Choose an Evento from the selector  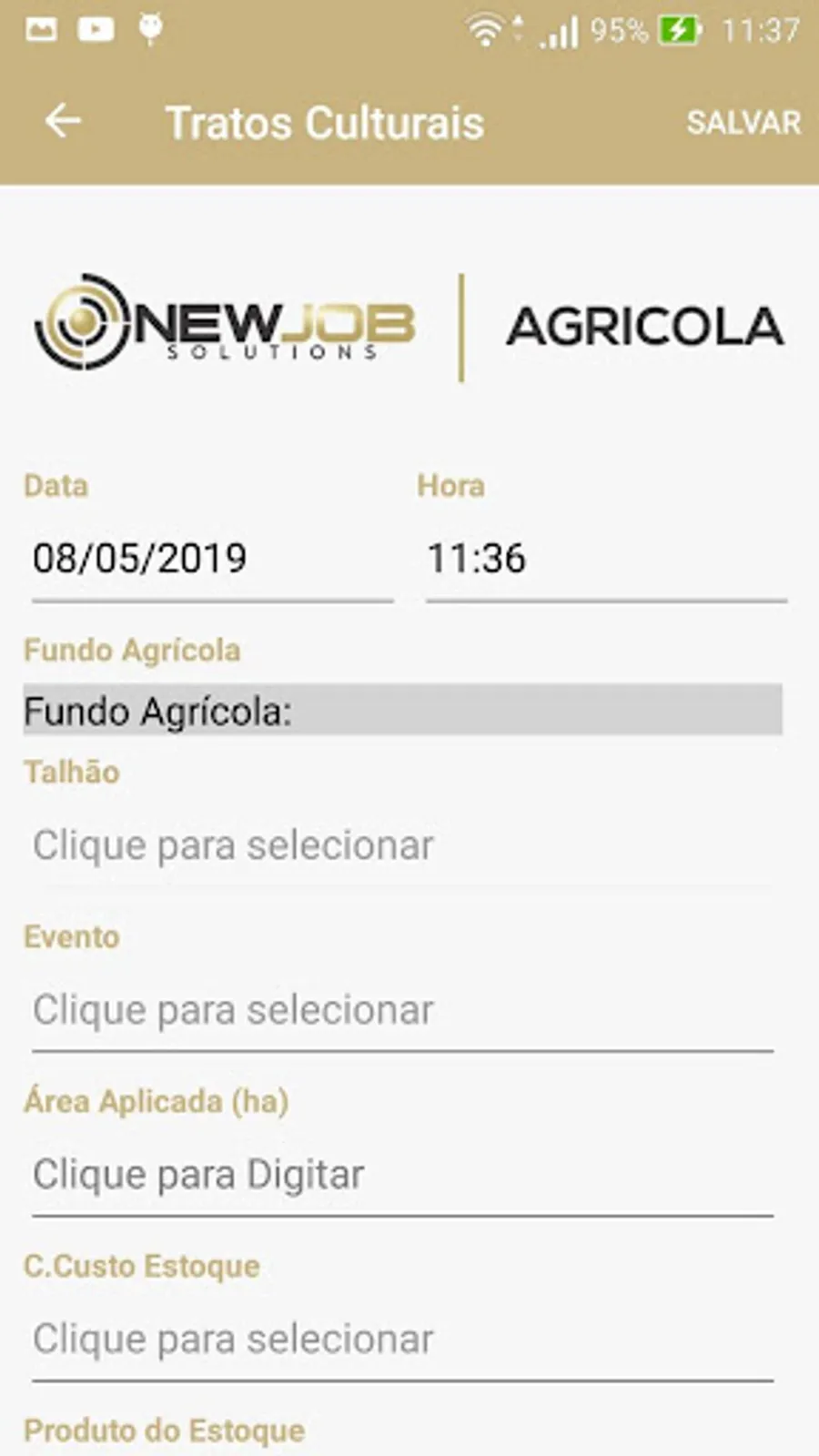[x=402, y=1010]
